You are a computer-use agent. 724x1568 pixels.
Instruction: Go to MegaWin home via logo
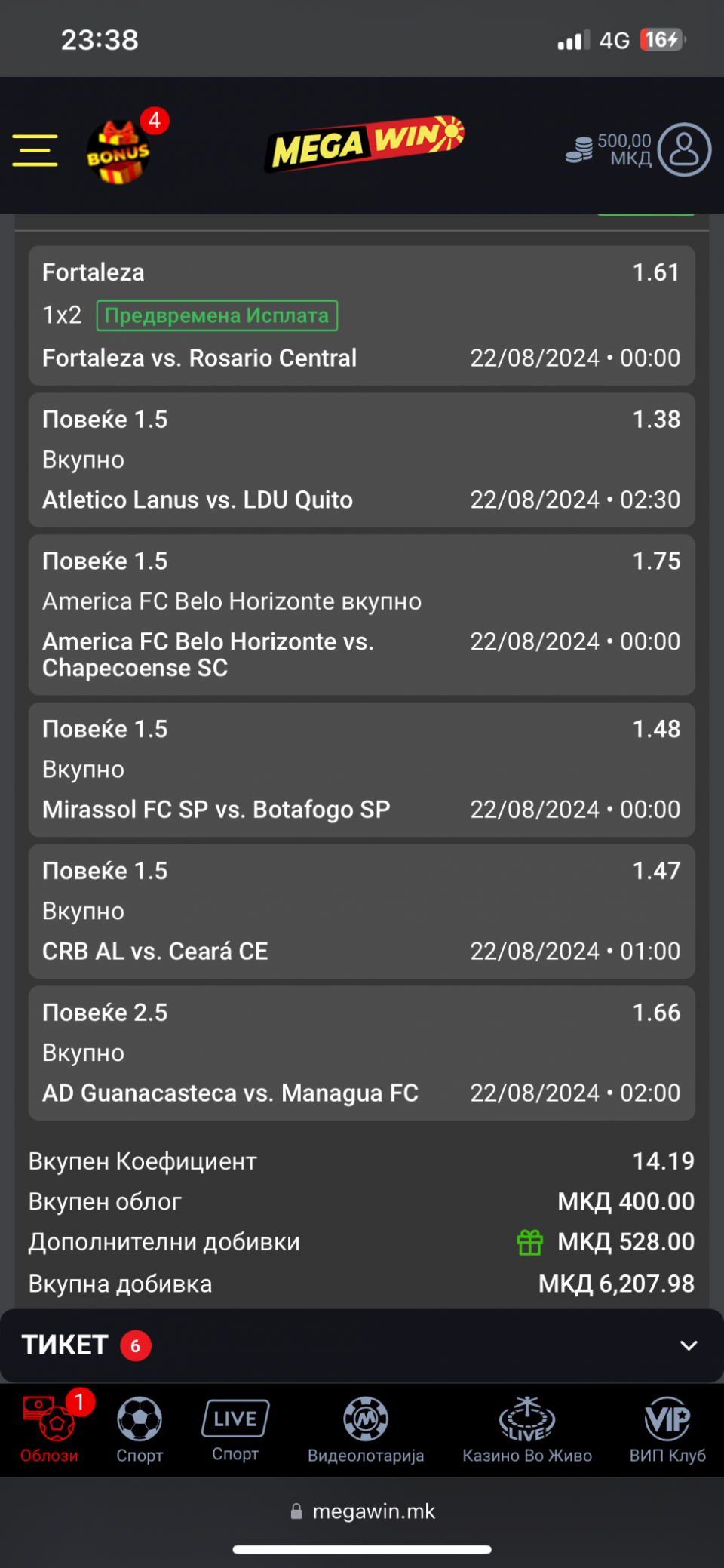pyautogui.click(x=364, y=143)
